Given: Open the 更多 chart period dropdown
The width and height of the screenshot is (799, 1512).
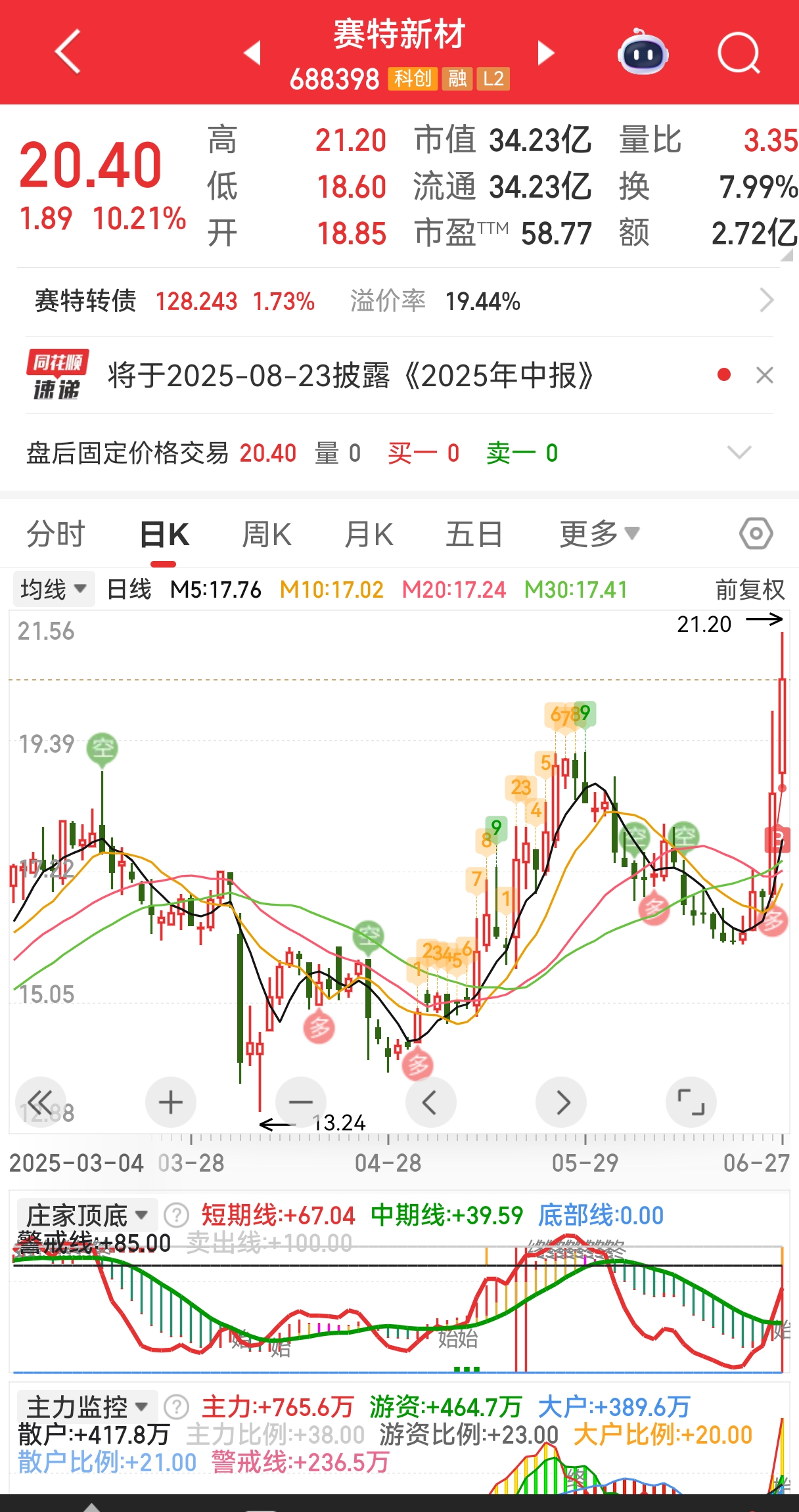Looking at the screenshot, I should 599,534.
